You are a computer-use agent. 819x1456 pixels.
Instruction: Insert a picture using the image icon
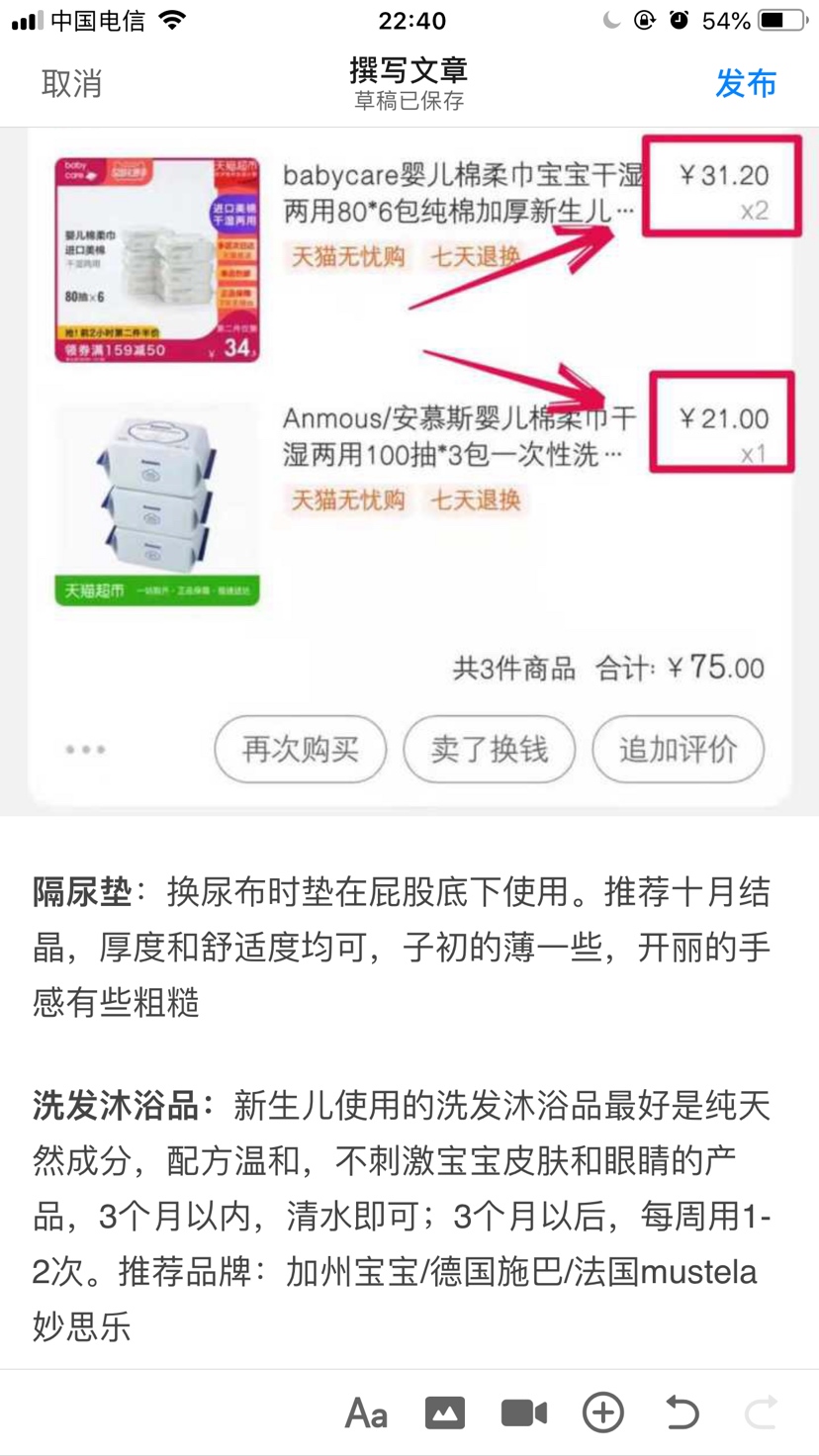tap(445, 1413)
